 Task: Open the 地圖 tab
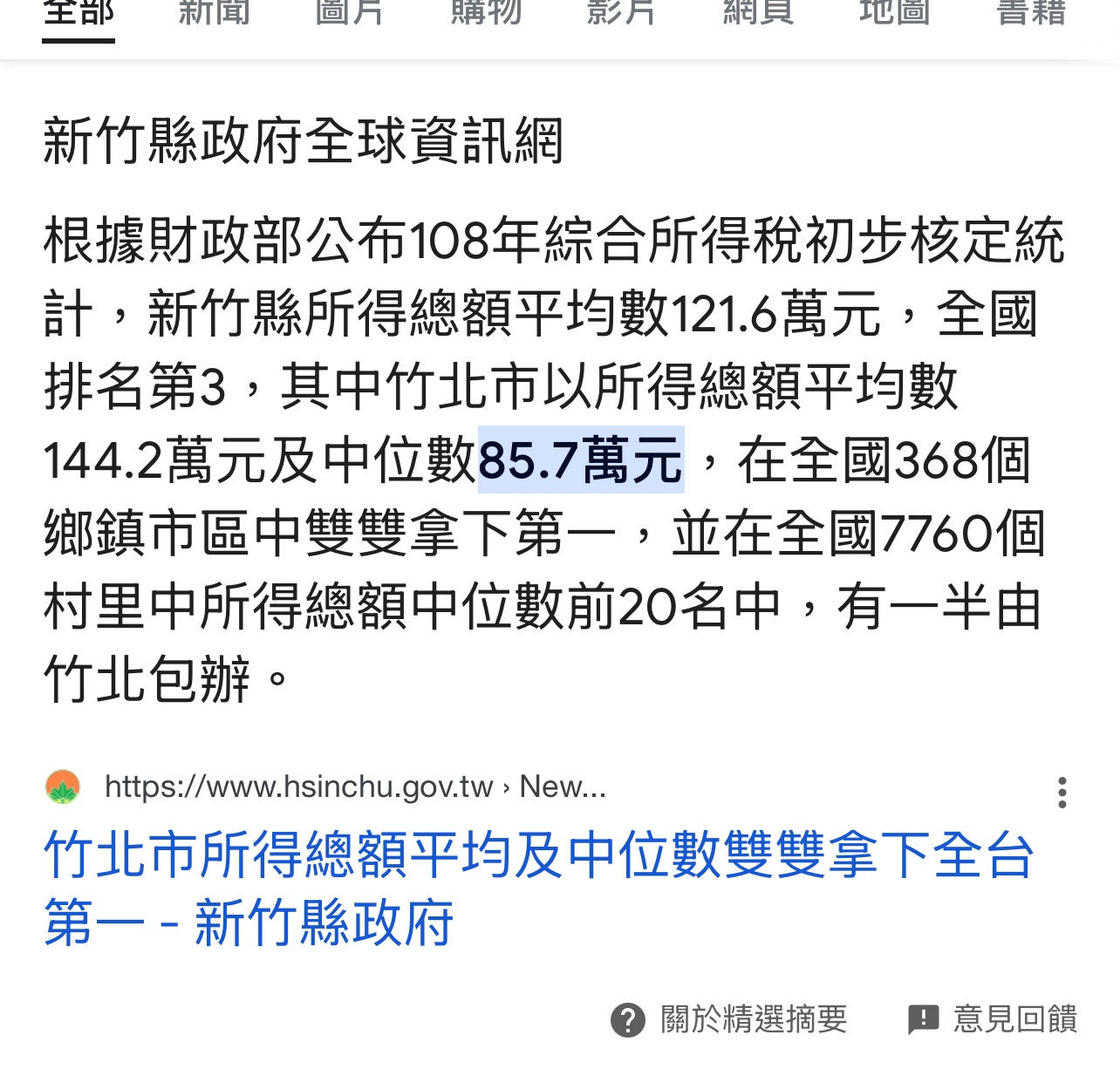[894, 12]
